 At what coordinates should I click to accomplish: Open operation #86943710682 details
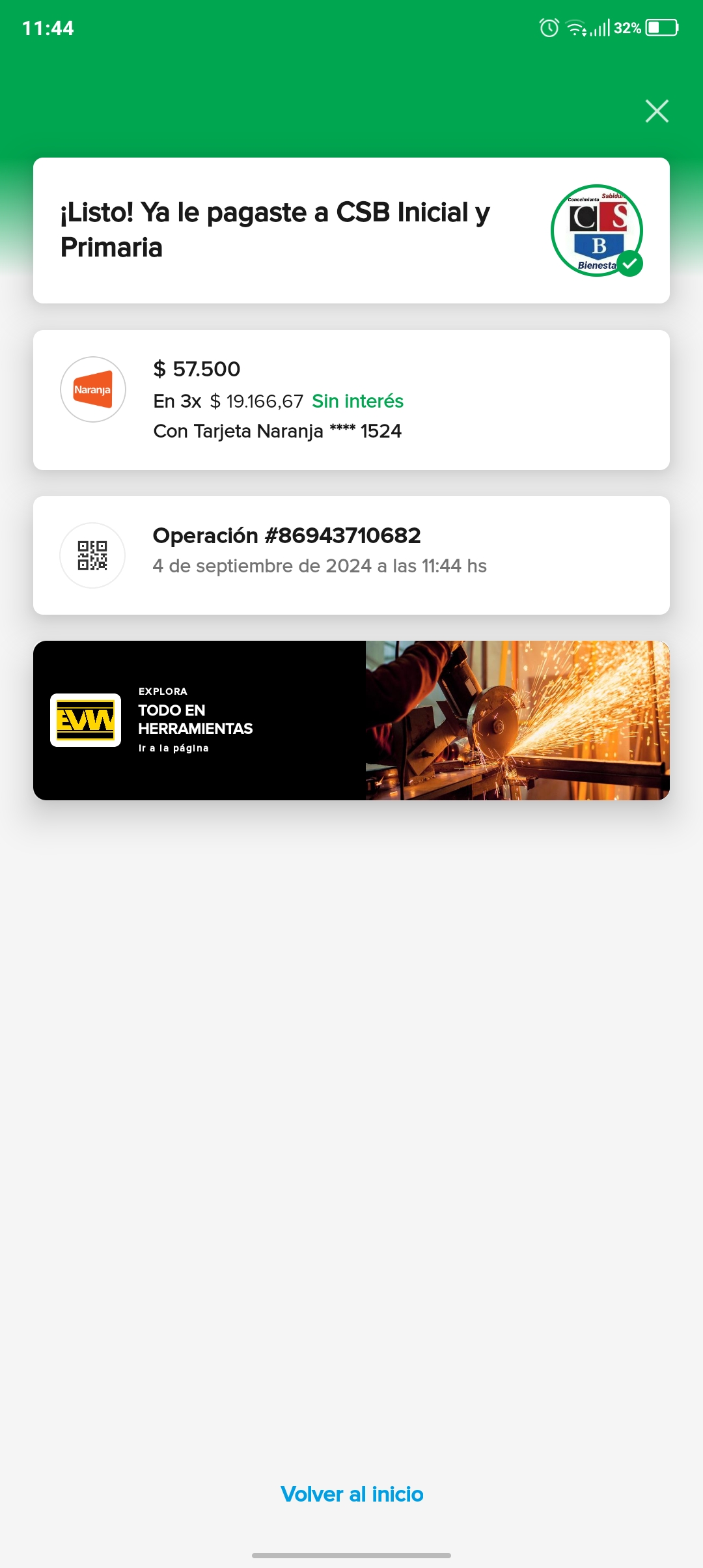pos(351,555)
